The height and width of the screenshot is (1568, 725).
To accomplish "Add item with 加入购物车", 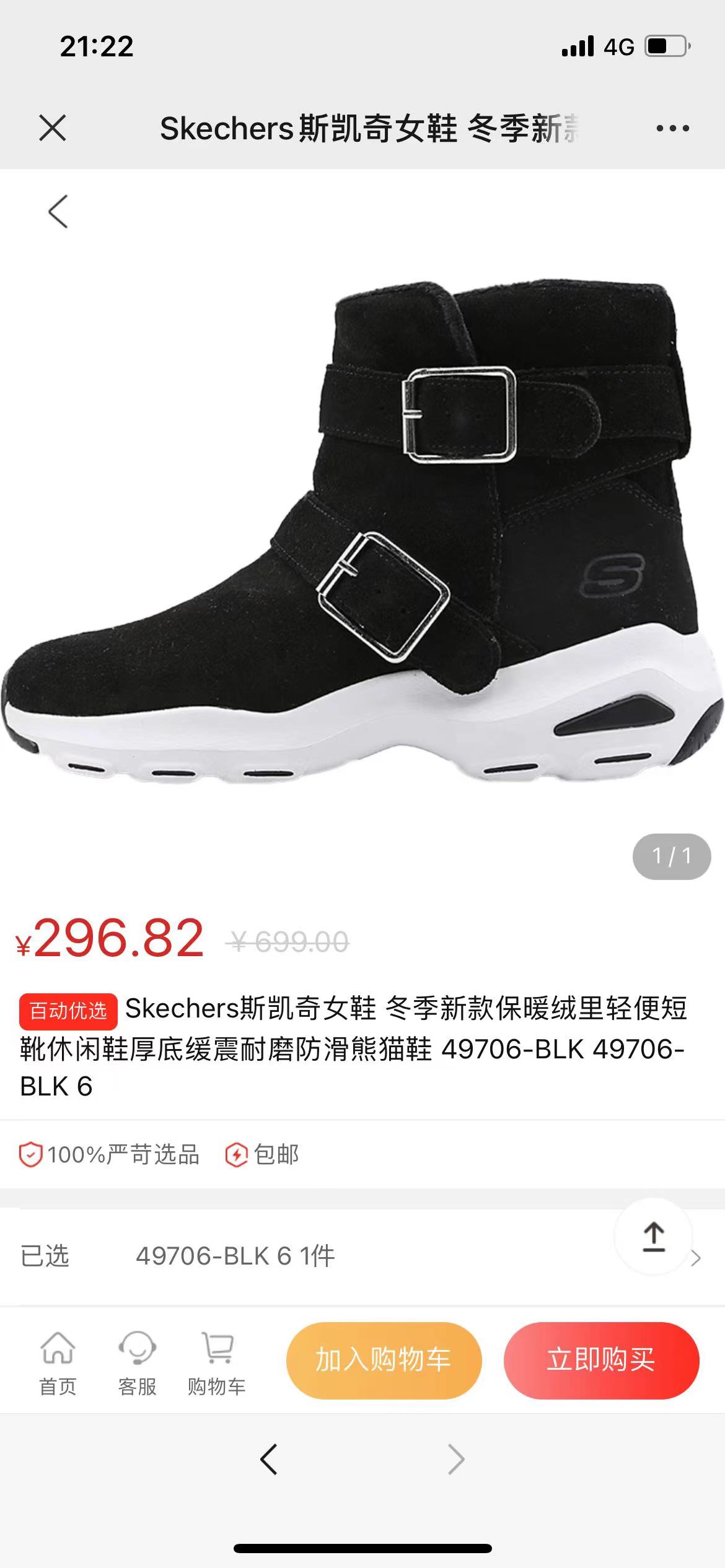I will point(384,1360).
